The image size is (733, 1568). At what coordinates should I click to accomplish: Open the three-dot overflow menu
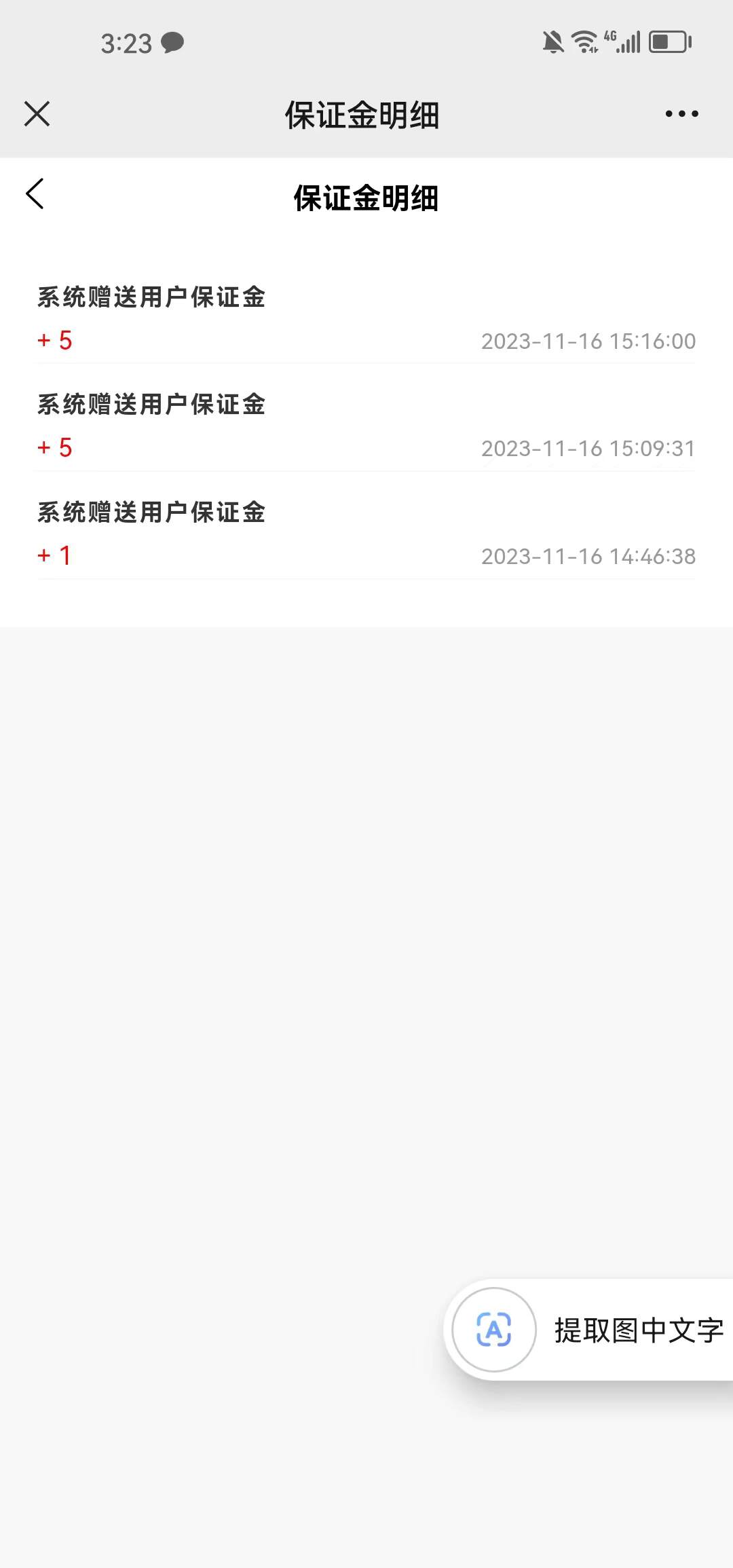681,114
